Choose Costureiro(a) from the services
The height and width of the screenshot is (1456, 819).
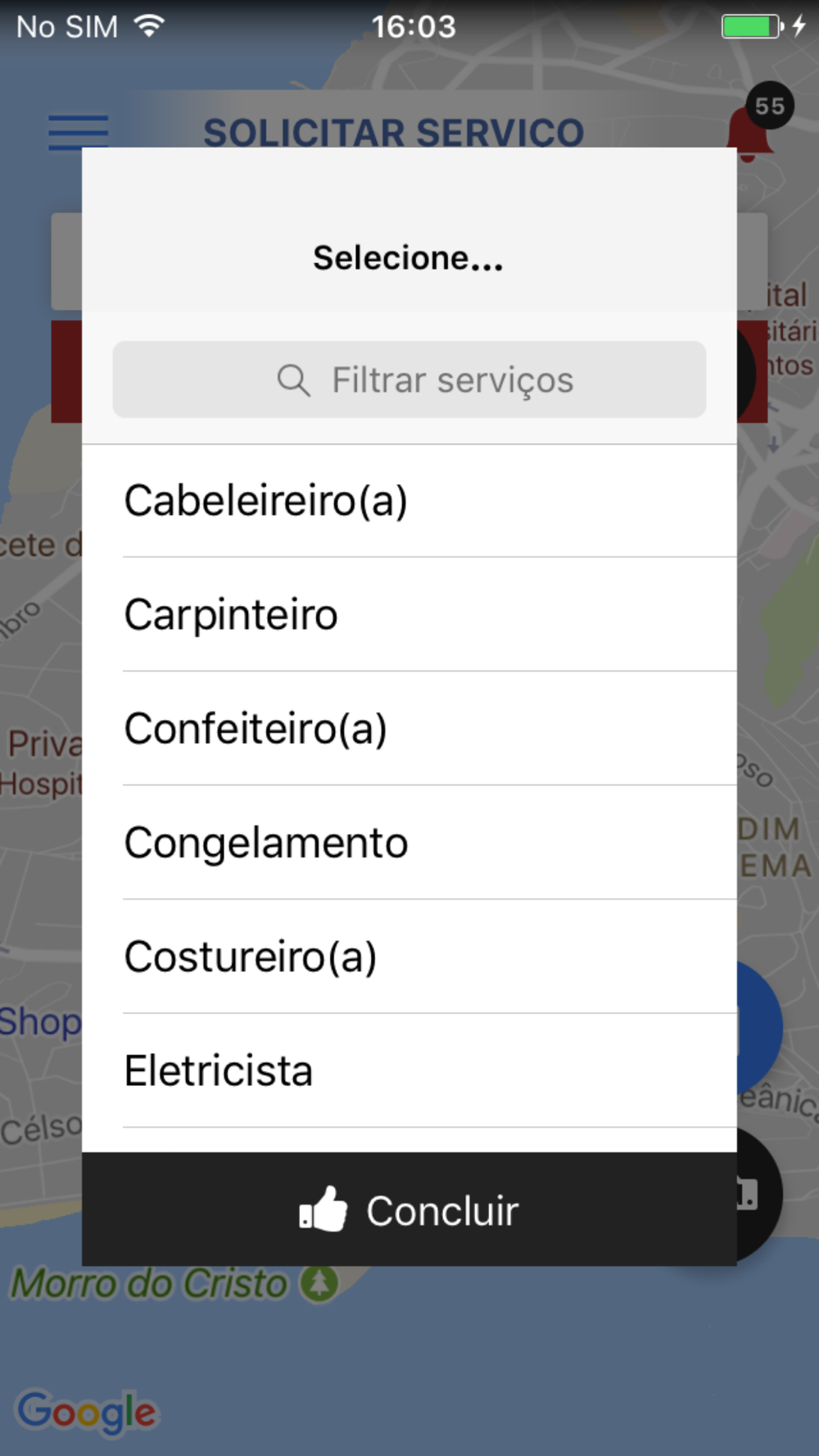click(409, 956)
